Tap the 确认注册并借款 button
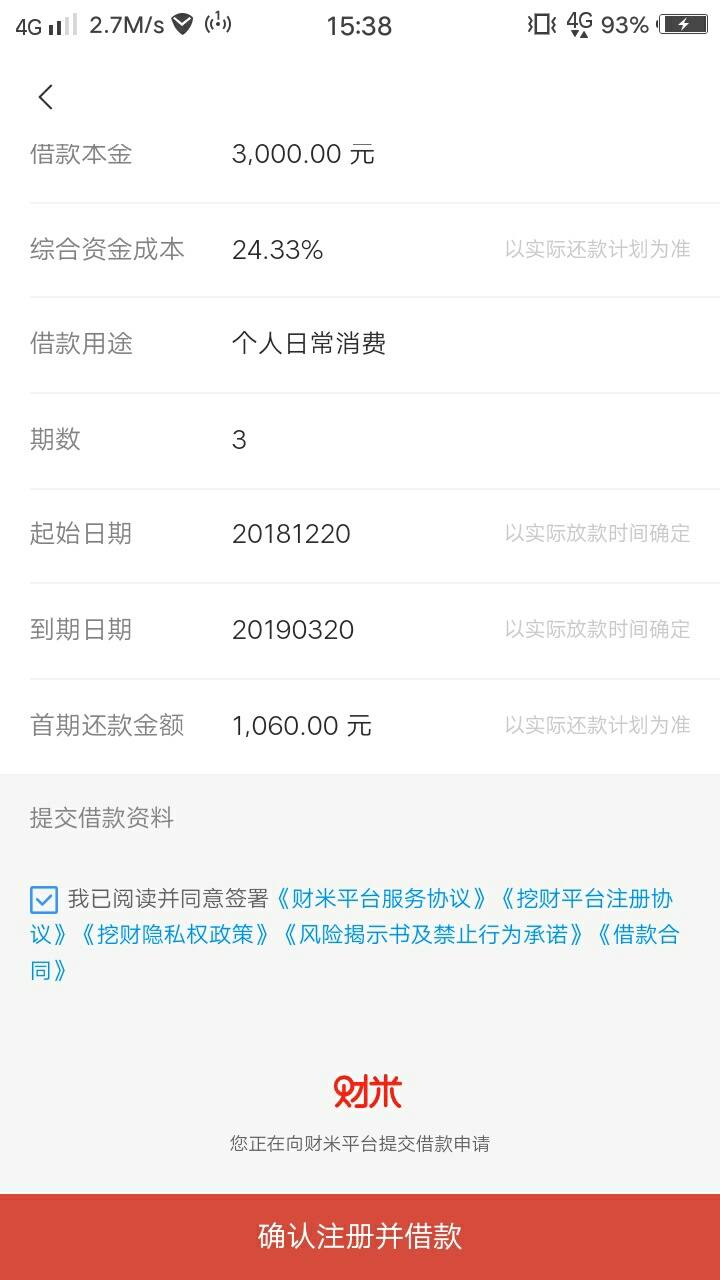Image resolution: width=720 pixels, height=1280 pixels. pos(360,1237)
